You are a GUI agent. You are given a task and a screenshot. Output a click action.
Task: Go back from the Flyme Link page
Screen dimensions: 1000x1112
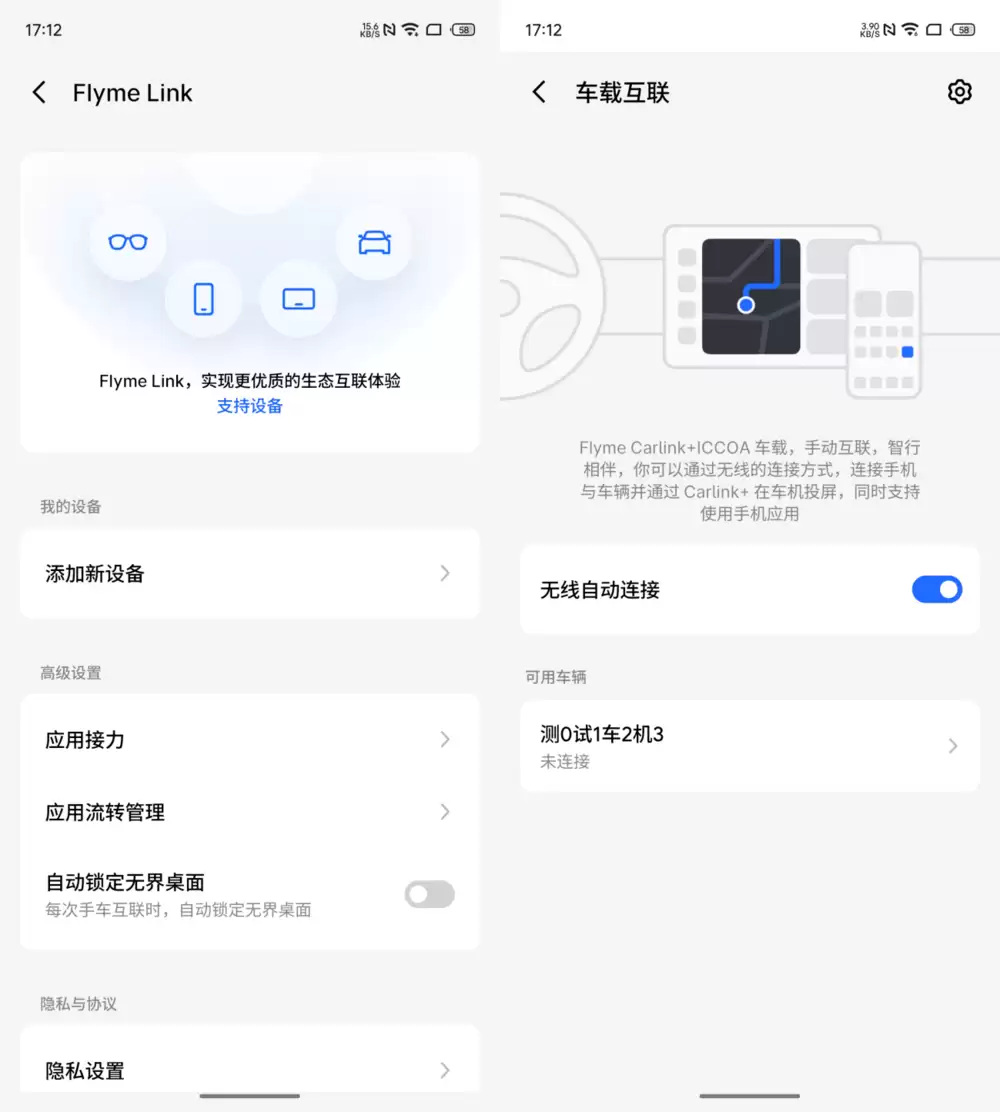39,93
